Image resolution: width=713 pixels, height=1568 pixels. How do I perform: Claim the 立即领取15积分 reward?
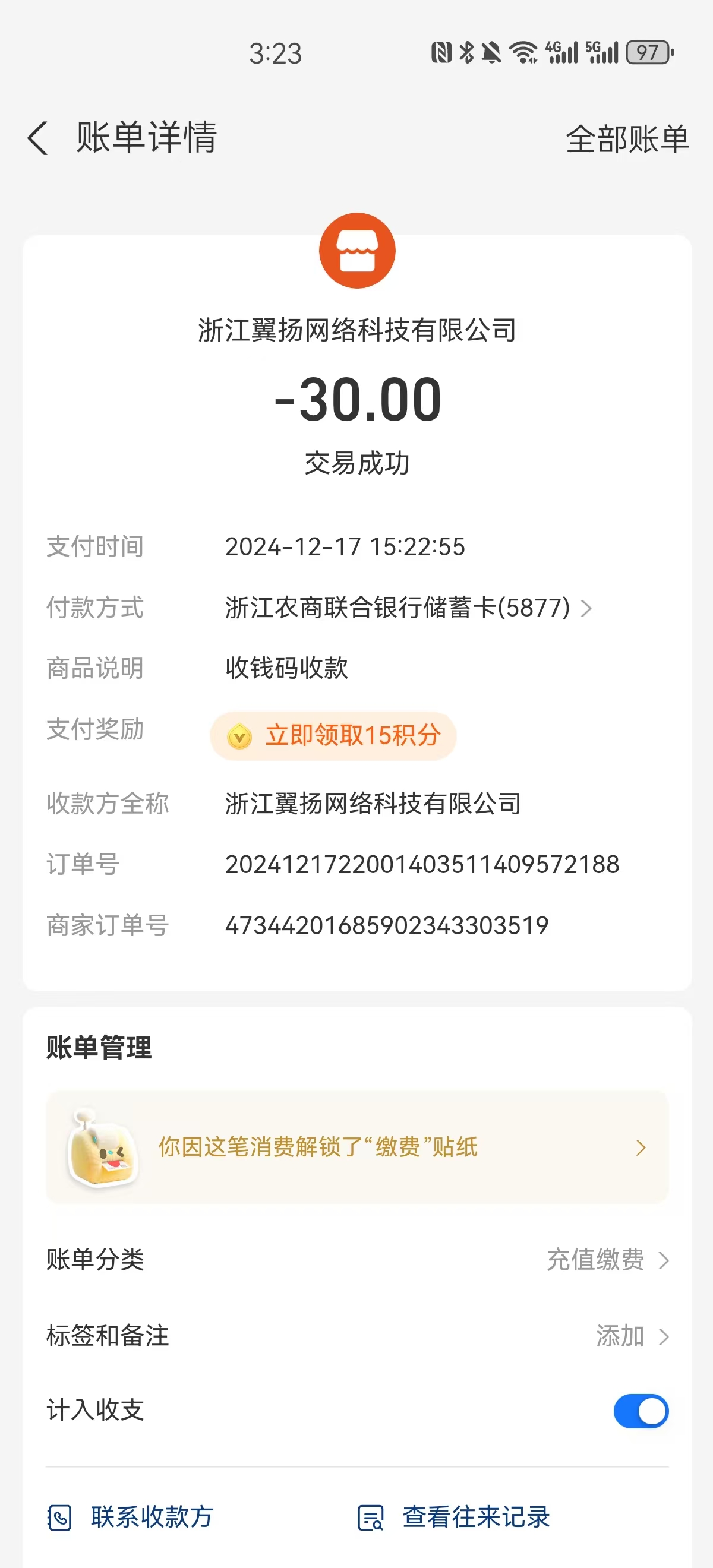tap(333, 735)
